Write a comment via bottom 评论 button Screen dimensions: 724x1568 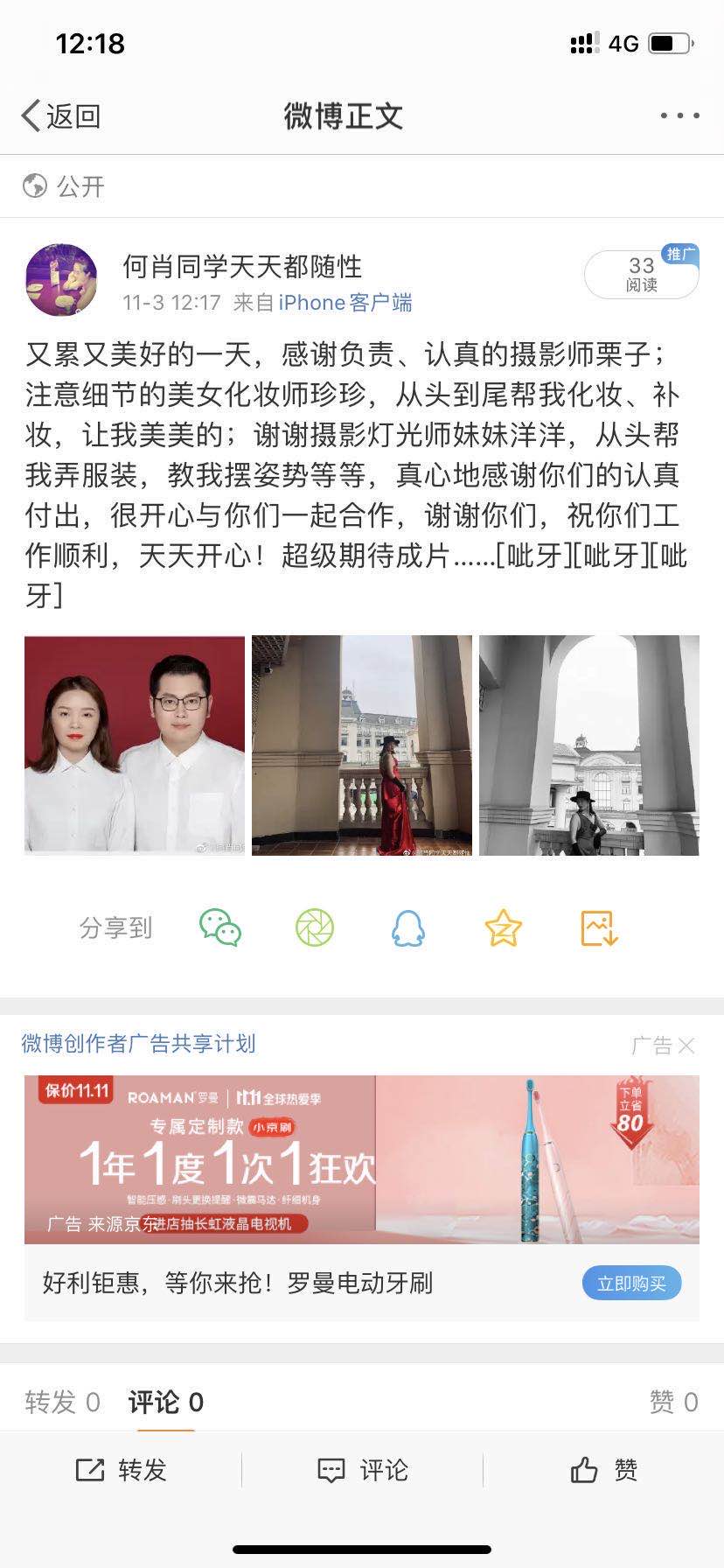click(362, 1470)
